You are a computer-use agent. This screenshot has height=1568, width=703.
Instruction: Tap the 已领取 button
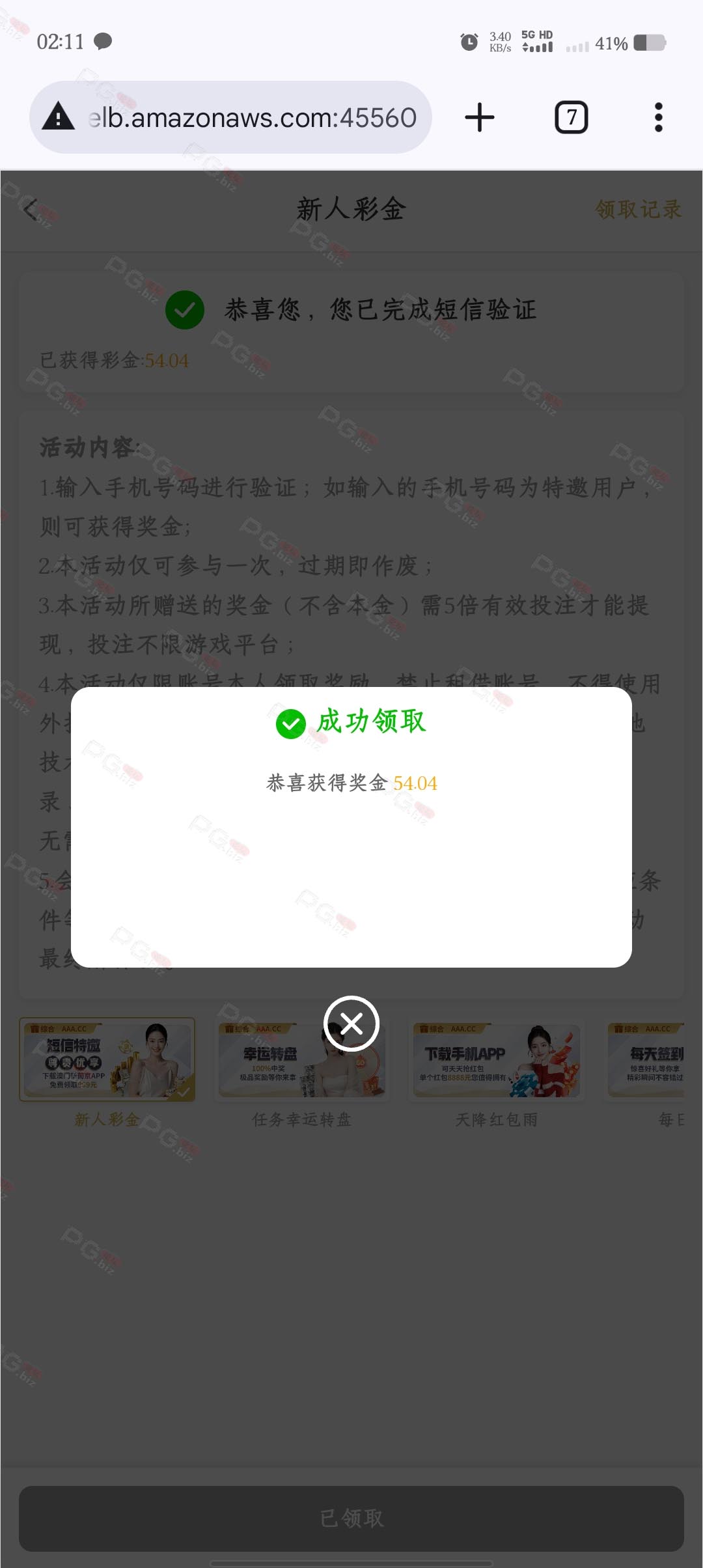point(351,1519)
